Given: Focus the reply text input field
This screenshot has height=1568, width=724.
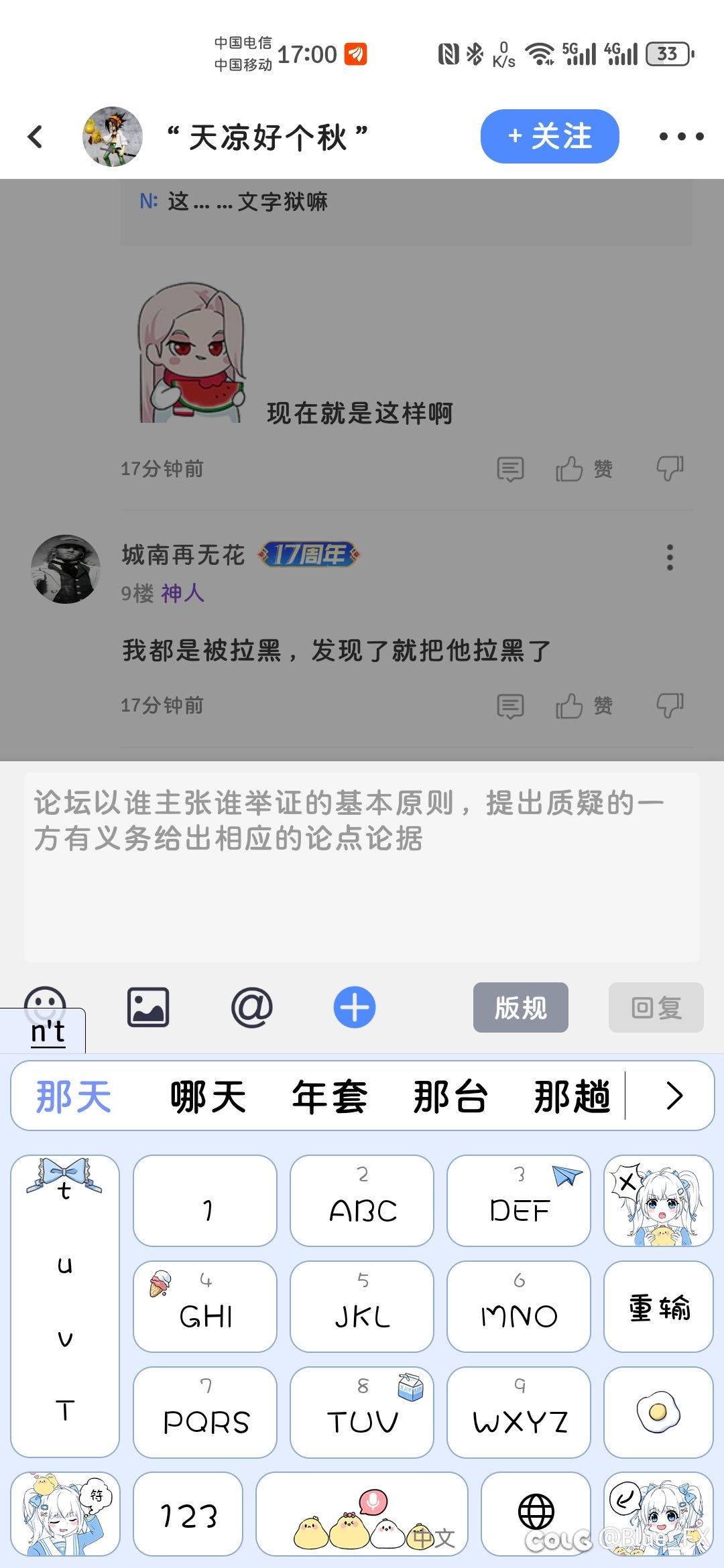Looking at the screenshot, I should pos(362,868).
